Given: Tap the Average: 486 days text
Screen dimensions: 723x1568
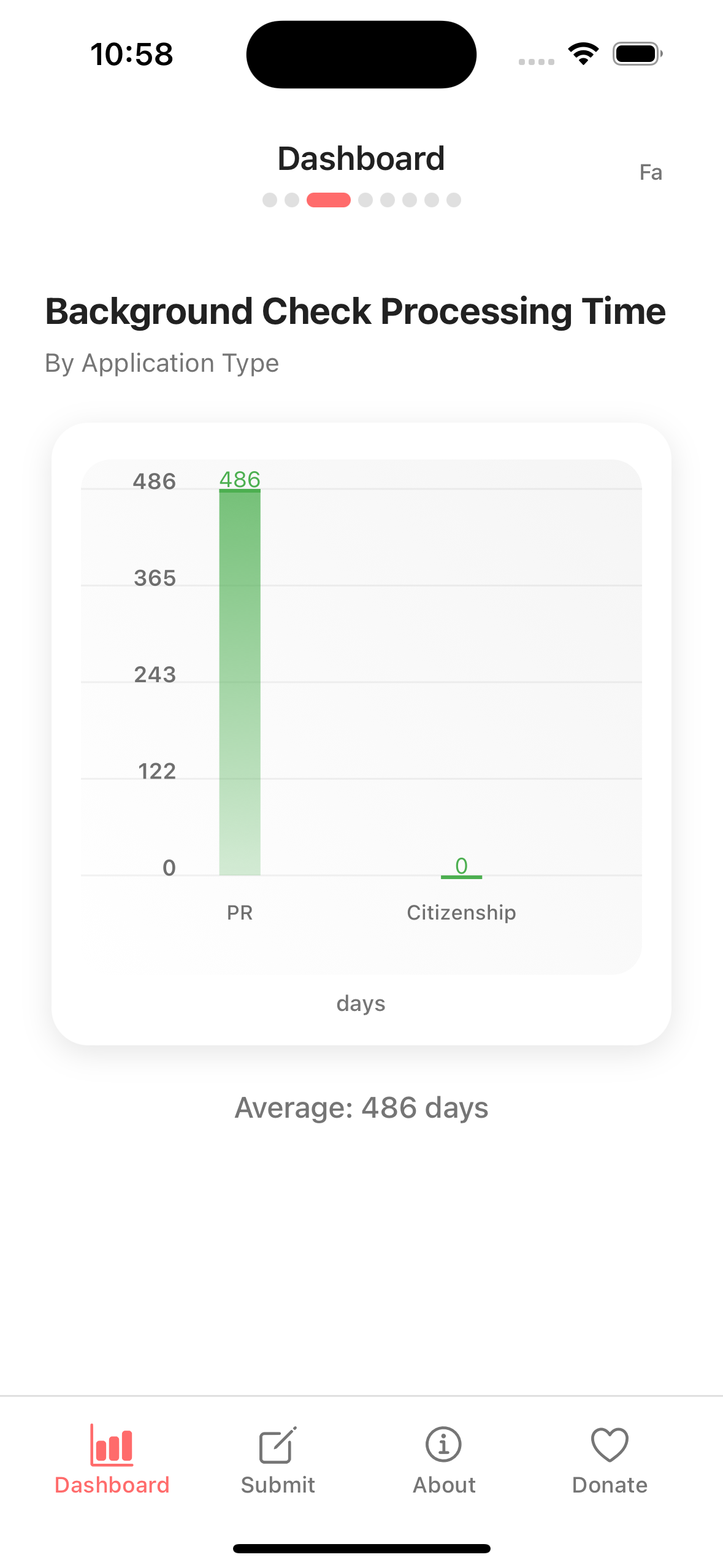Looking at the screenshot, I should tap(361, 1108).
